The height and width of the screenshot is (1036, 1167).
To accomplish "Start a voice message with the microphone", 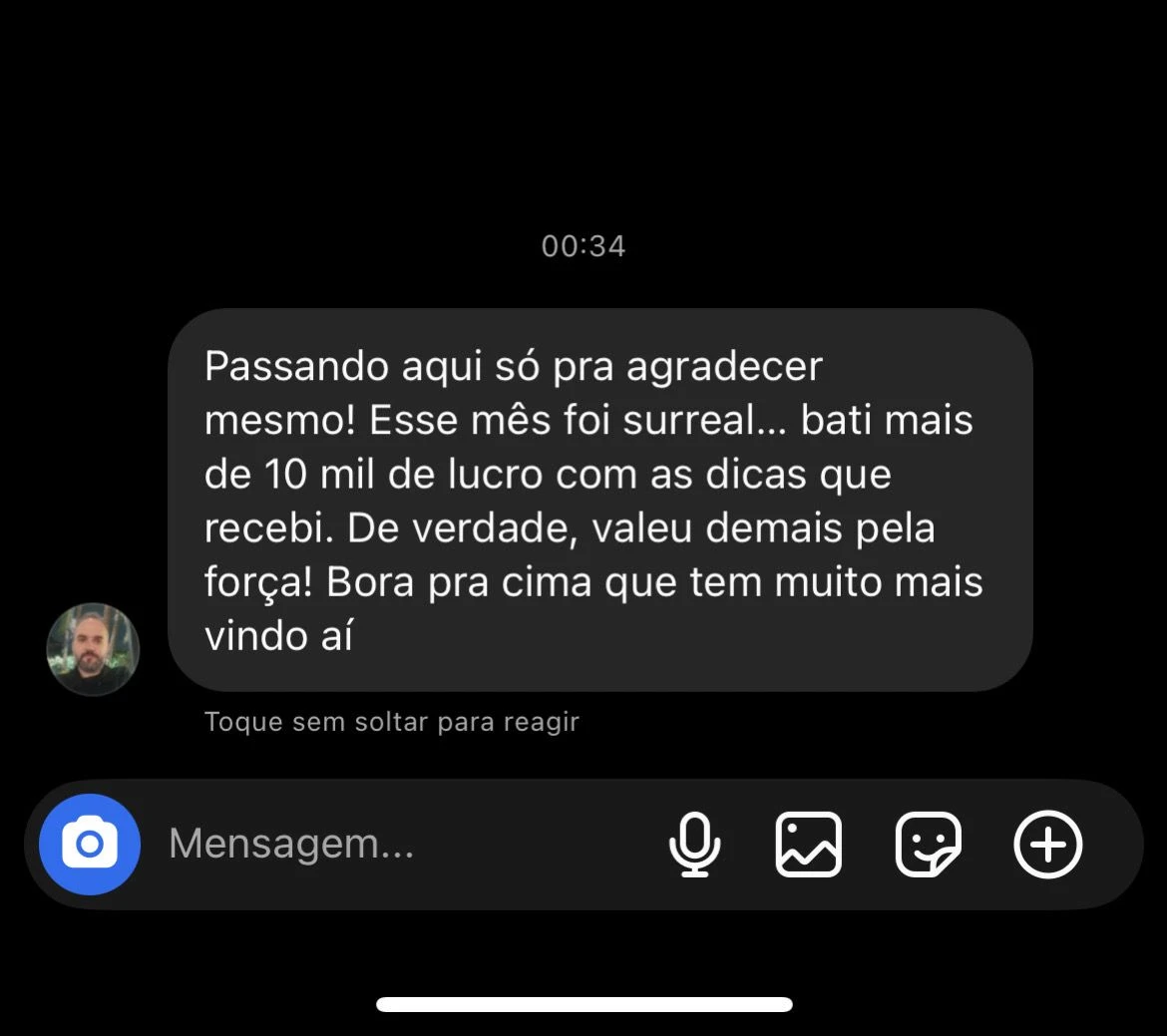I will click(x=694, y=845).
